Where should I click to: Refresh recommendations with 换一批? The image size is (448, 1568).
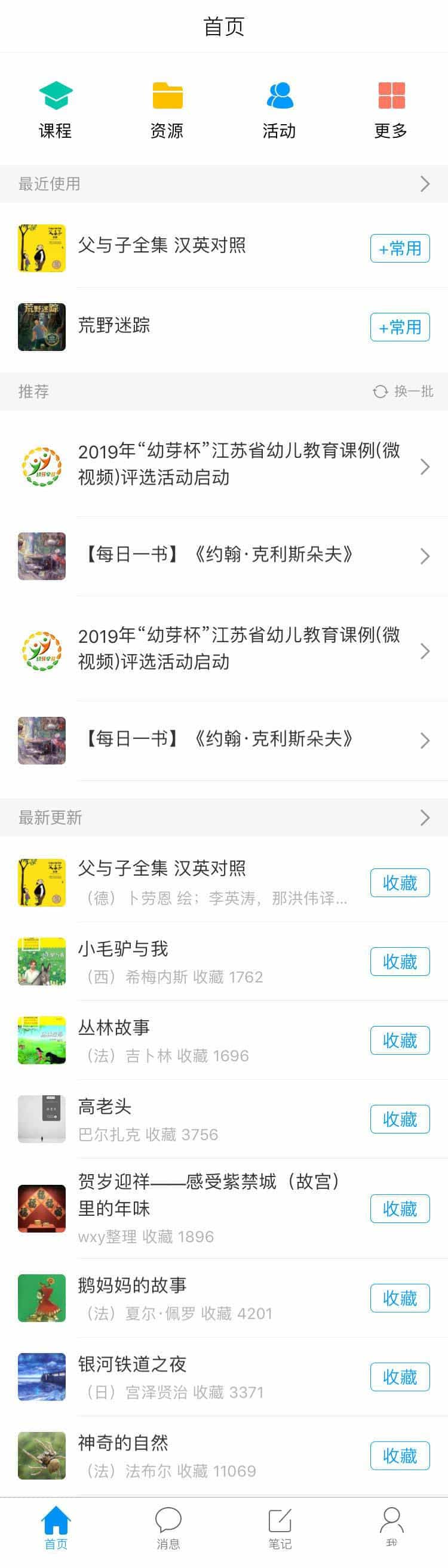point(403,392)
